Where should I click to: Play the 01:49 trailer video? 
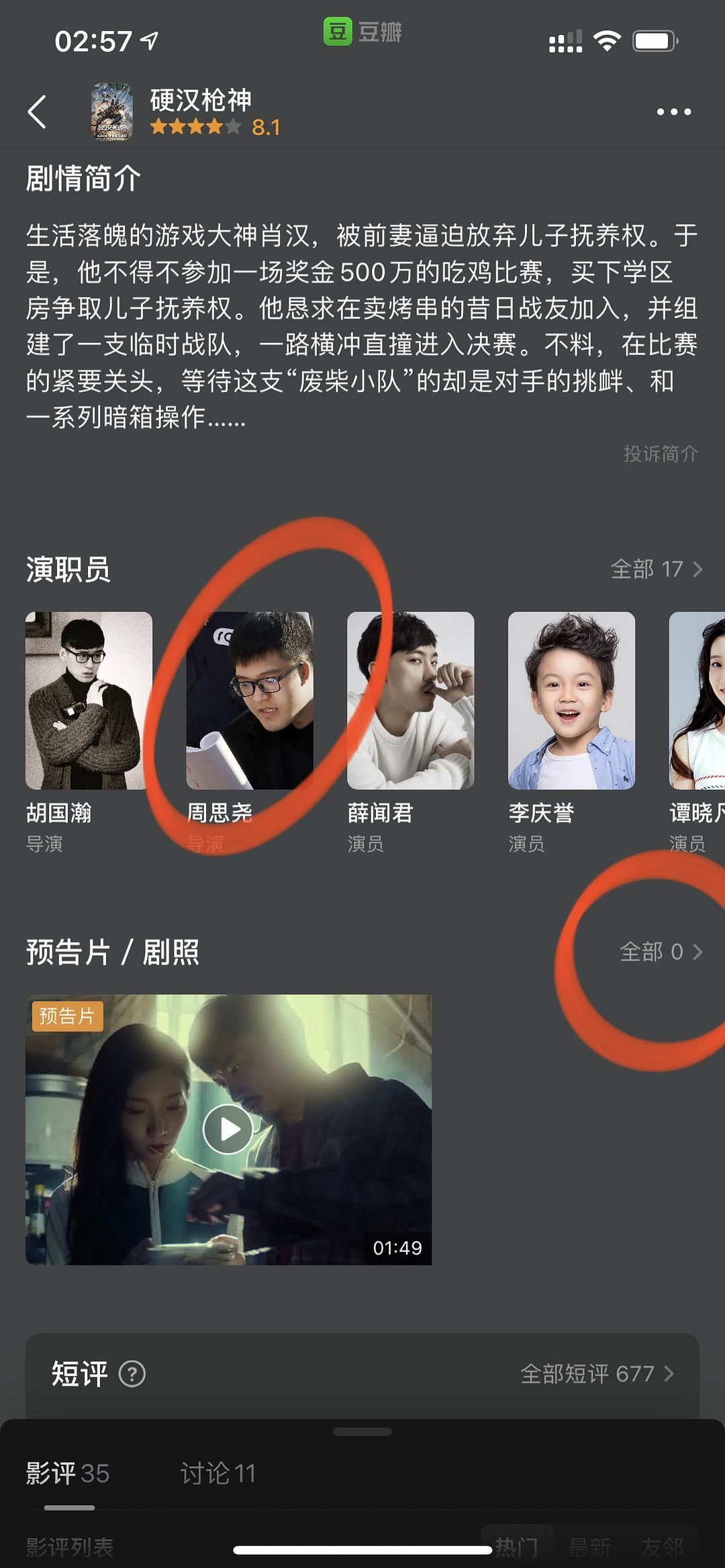[x=228, y=1129]
